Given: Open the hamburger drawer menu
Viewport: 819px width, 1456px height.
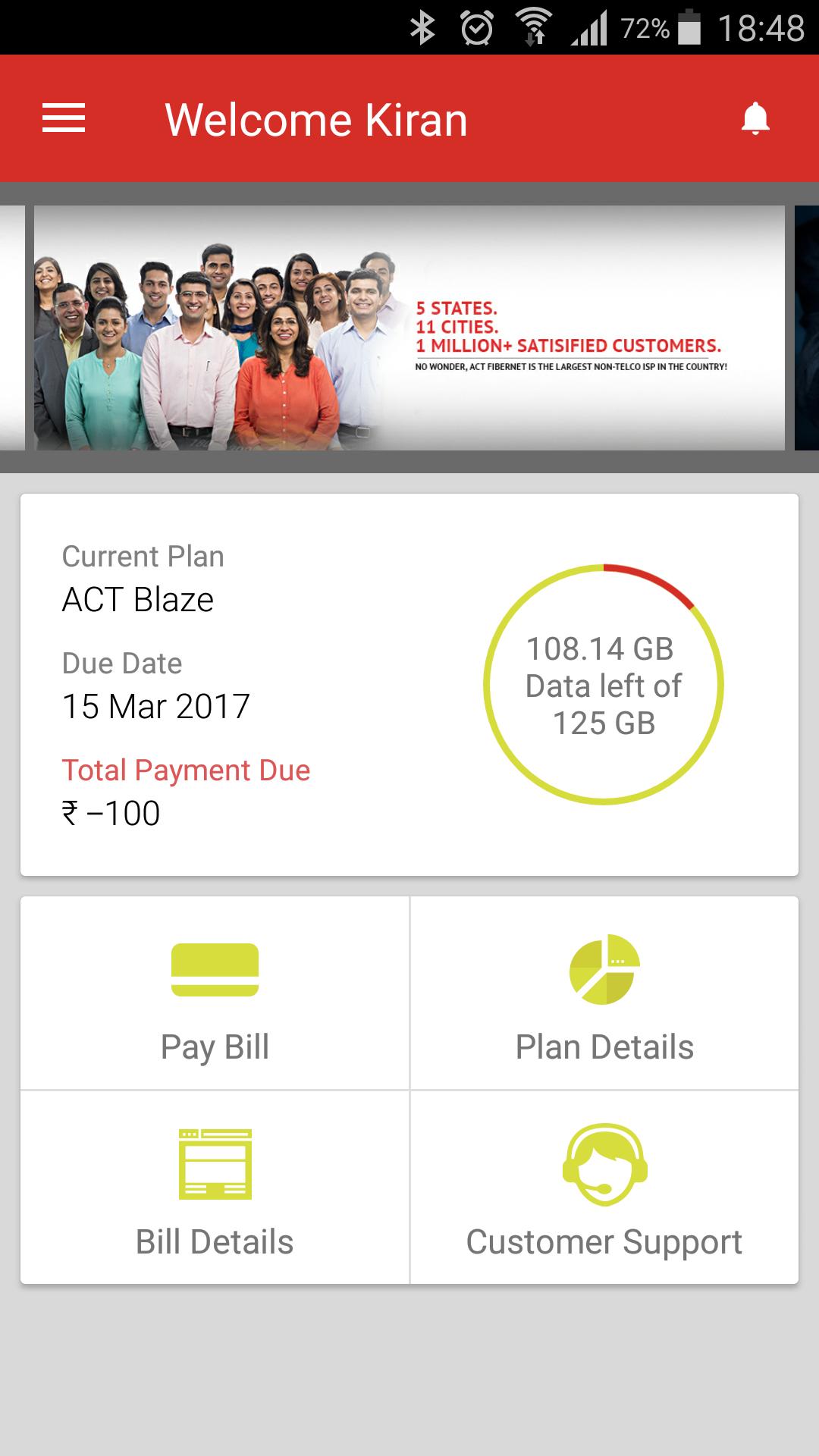Looking at the screenshot, I should [64, 118].
